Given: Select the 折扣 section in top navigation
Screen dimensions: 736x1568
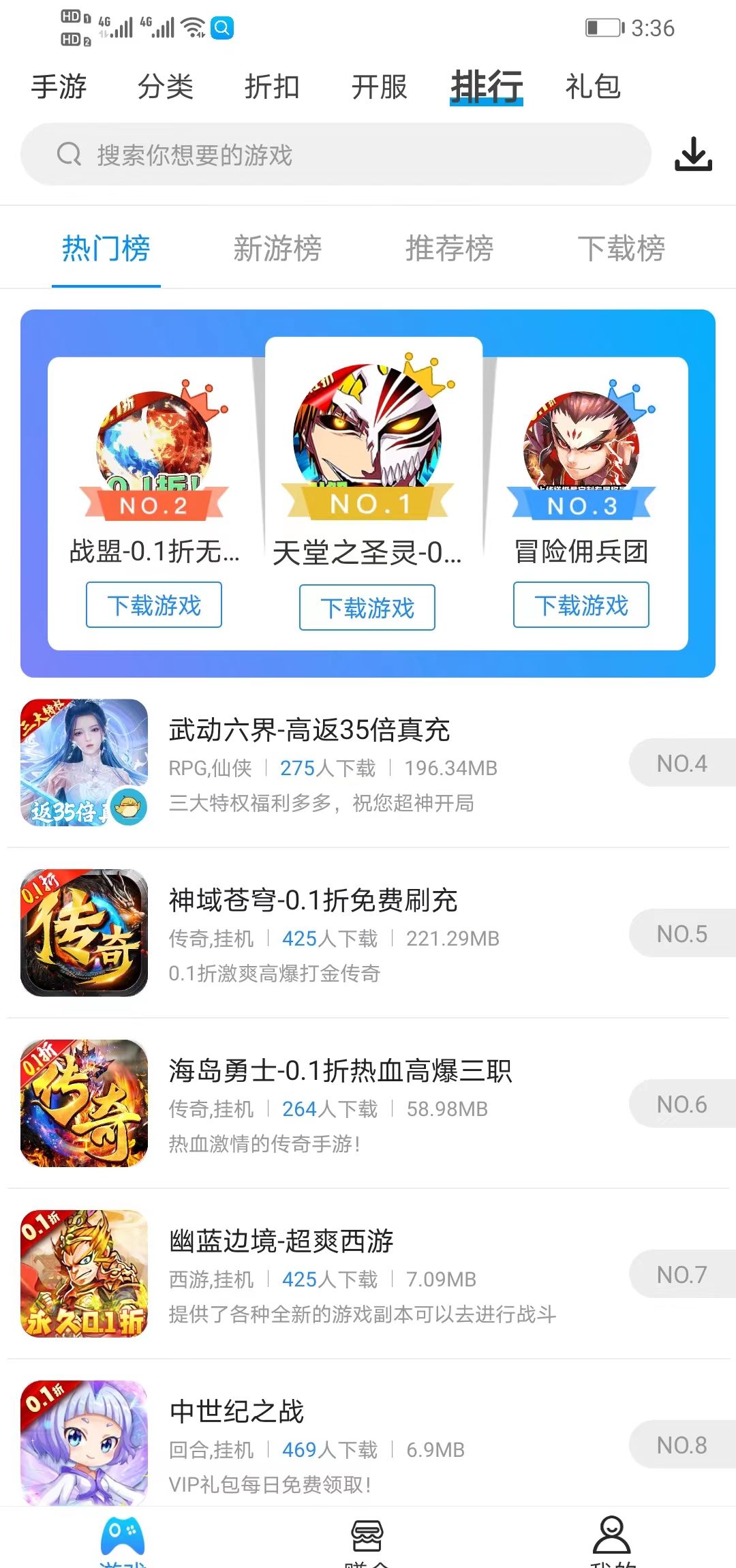Looking at the screenshot, I should (x=273, y=87).
